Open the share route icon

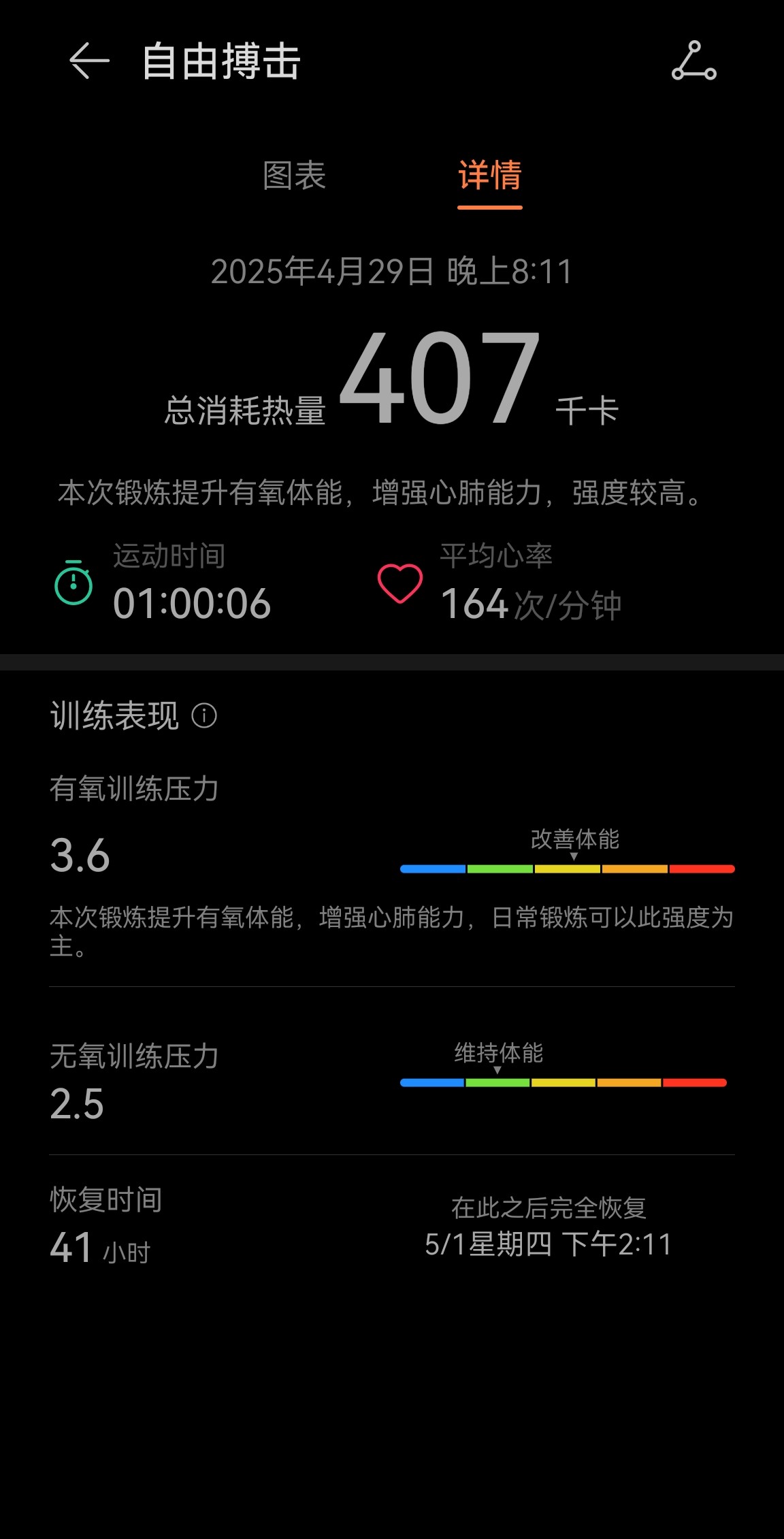point(694,61)
